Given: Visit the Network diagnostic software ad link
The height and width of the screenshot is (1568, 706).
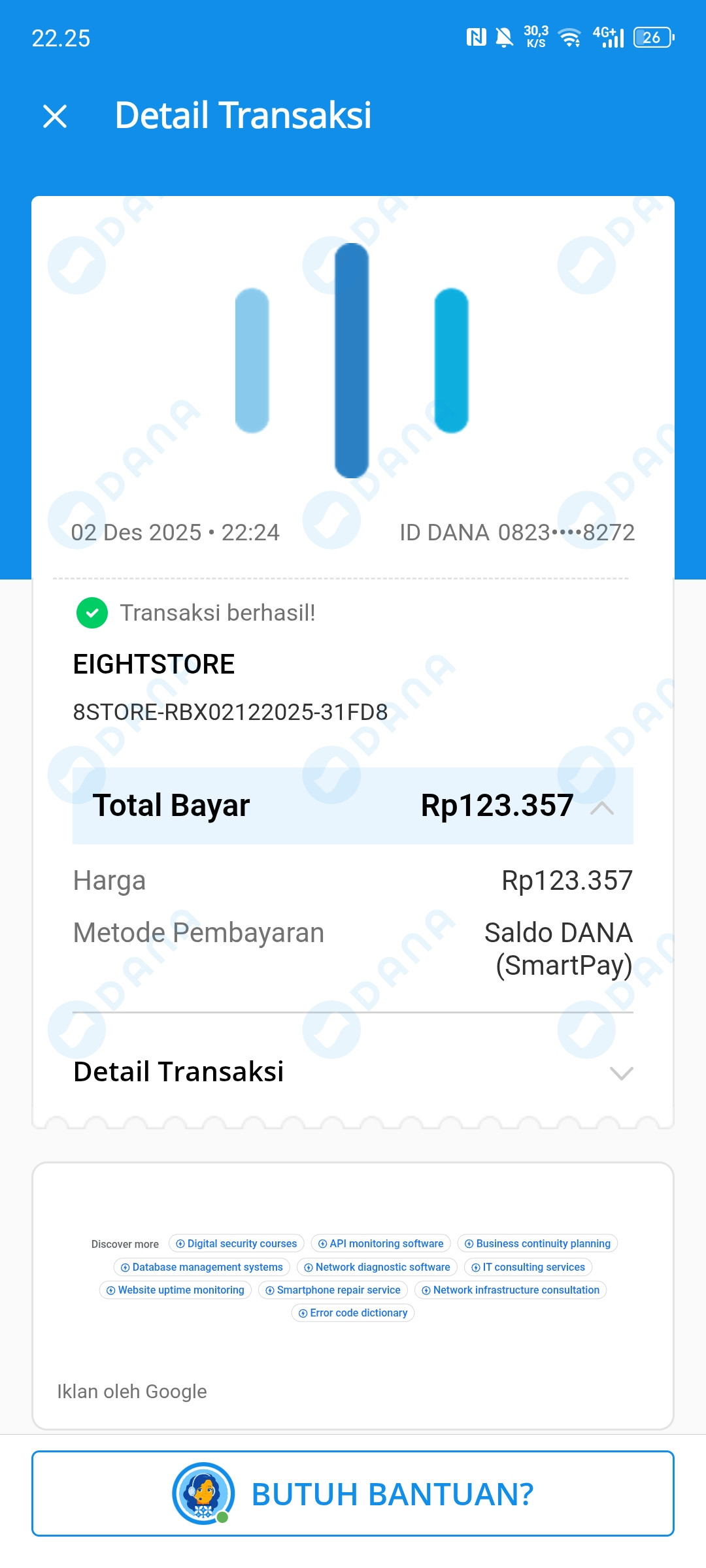Looking at the screenshot, I should click(x=377, y=1267).
